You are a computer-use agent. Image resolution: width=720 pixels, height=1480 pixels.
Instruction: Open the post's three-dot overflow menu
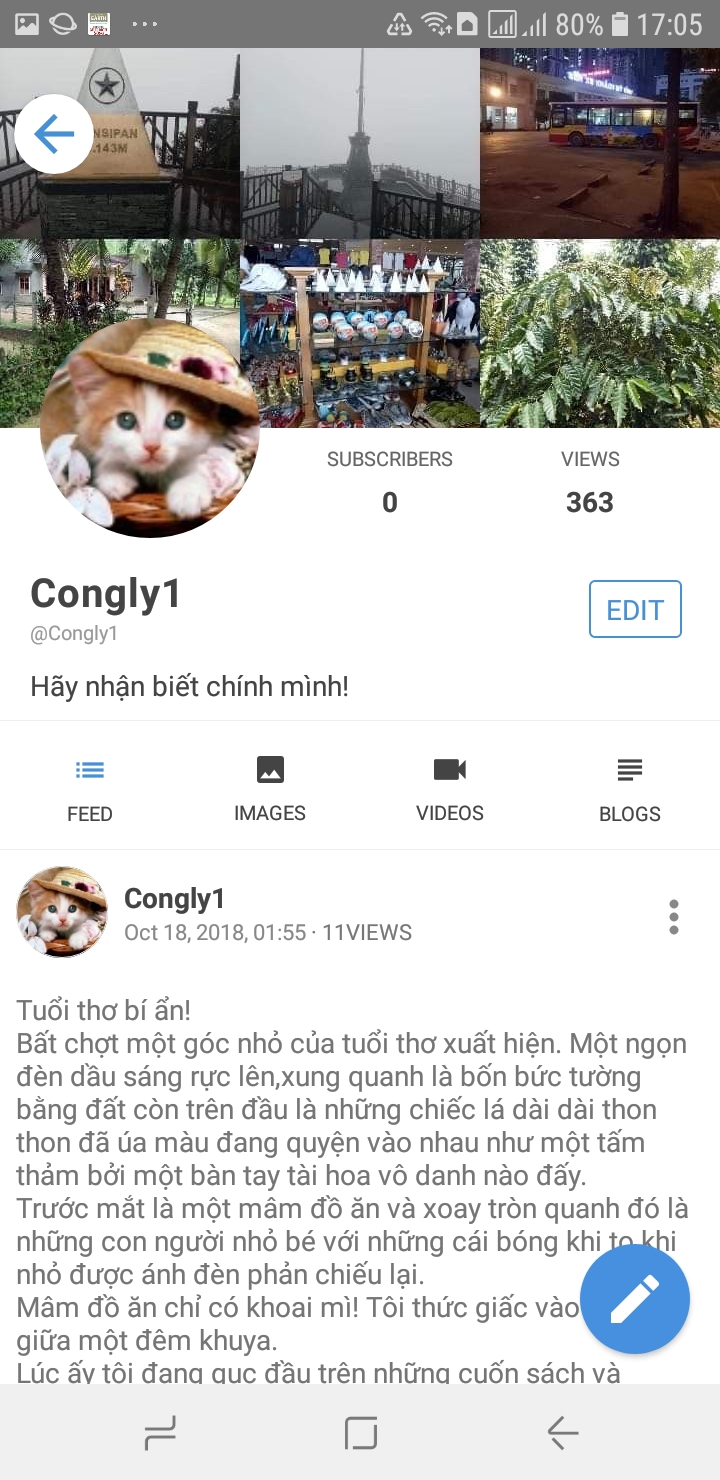tap(674, 916)
